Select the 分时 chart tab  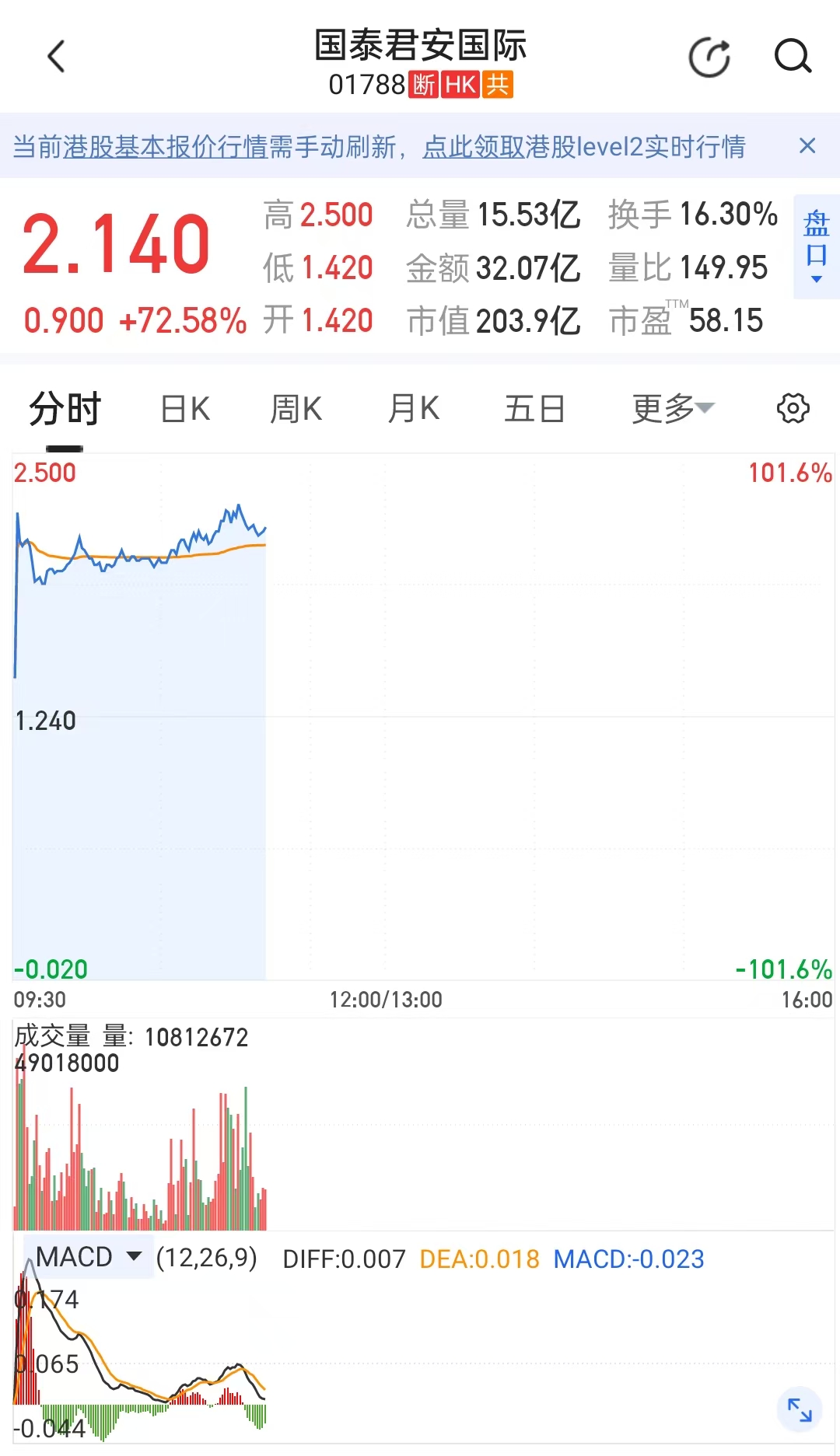65,410
